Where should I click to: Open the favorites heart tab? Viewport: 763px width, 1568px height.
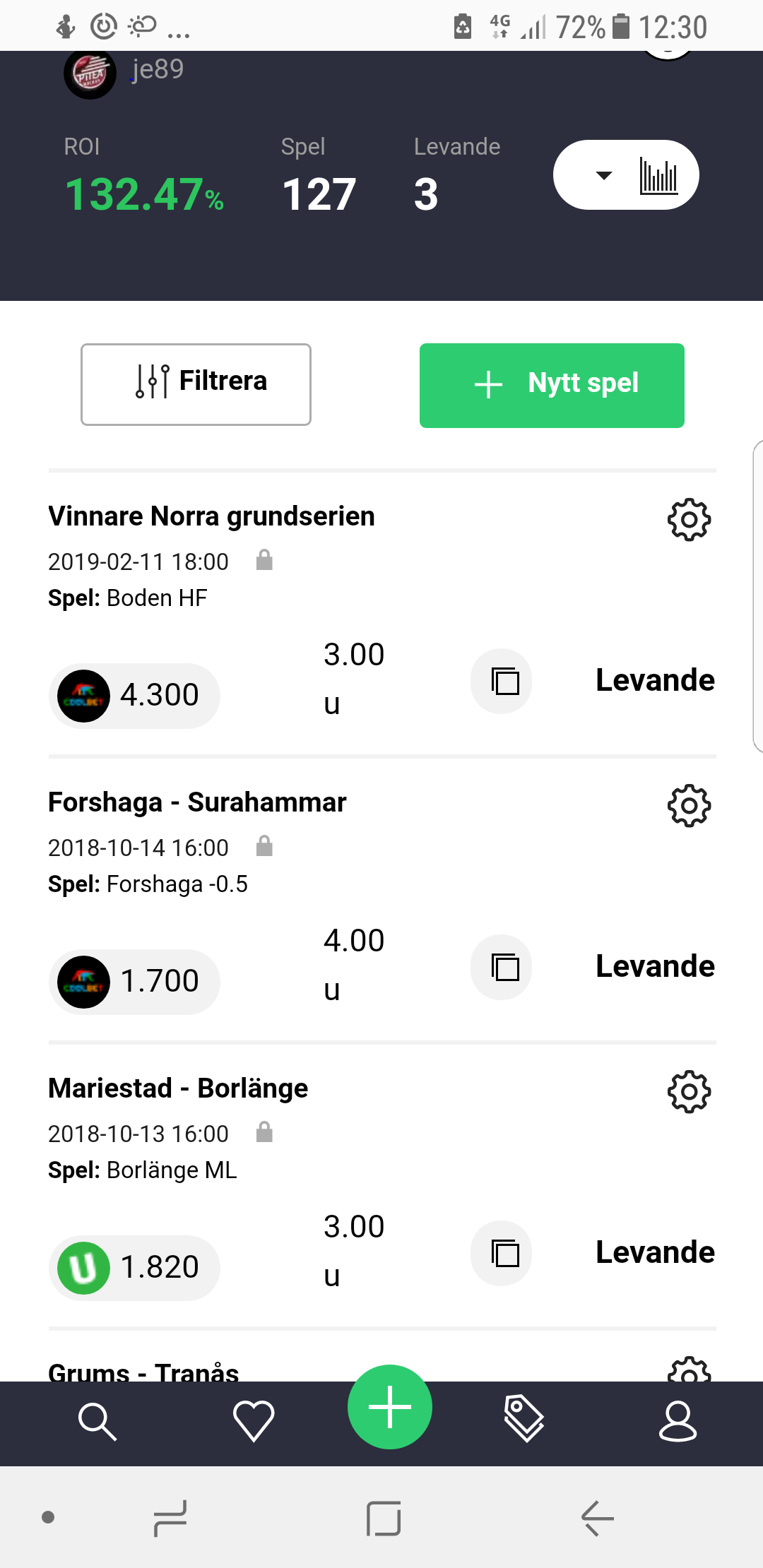(x=254, y=1420)
